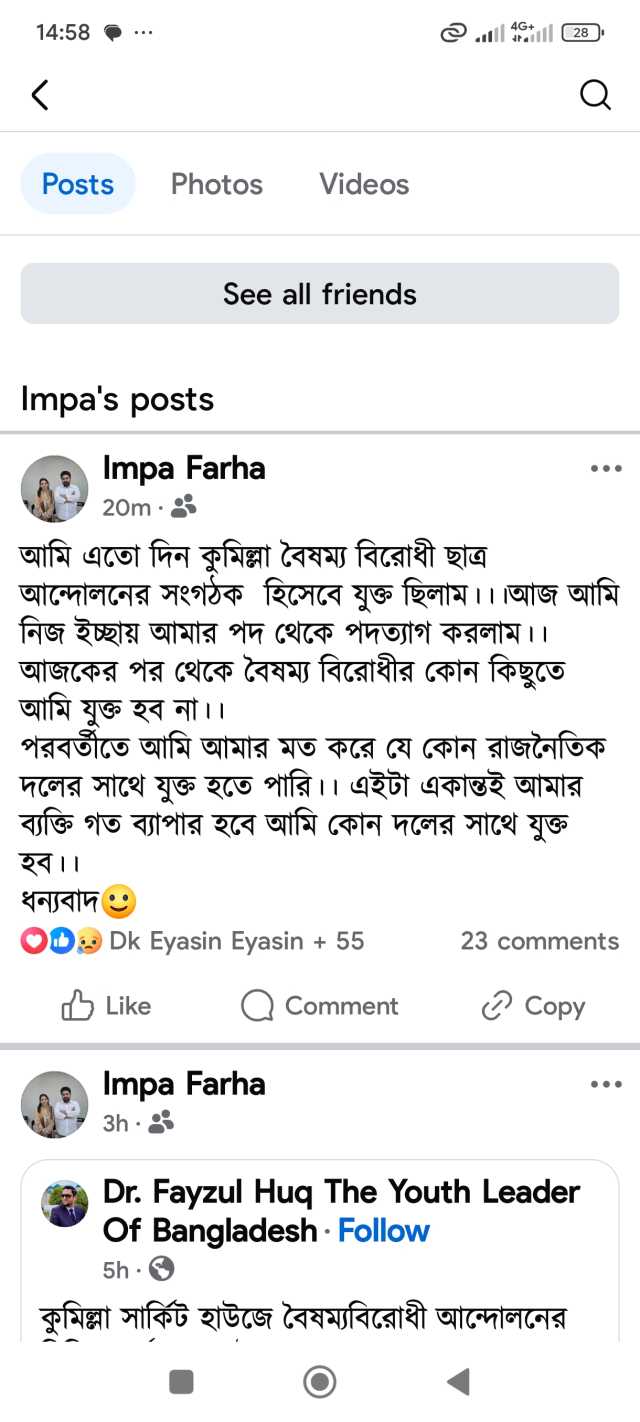
Task: Open Dr. Fayzul Huq's shared post
Action: point(320,1250)
